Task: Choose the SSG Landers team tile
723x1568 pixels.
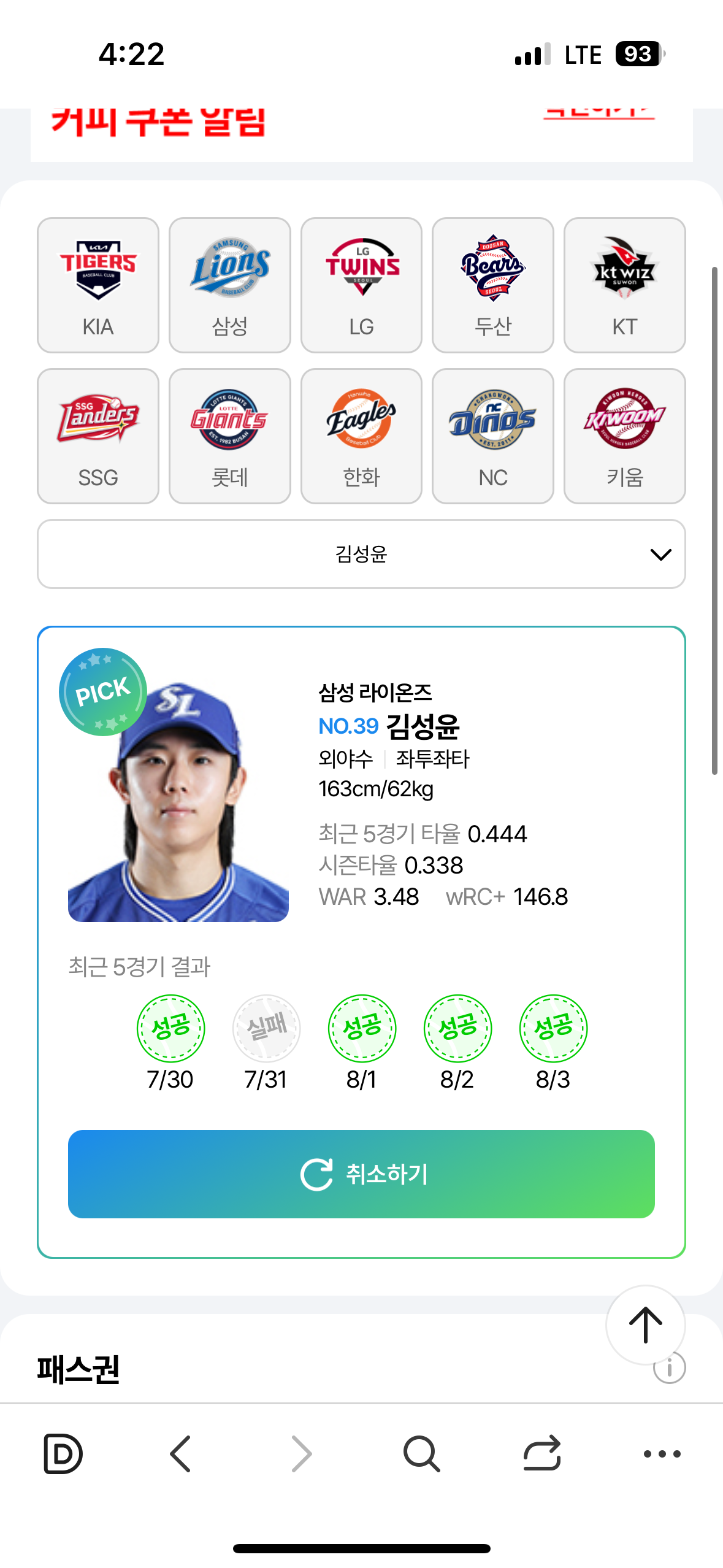Action: pos(98,436)
